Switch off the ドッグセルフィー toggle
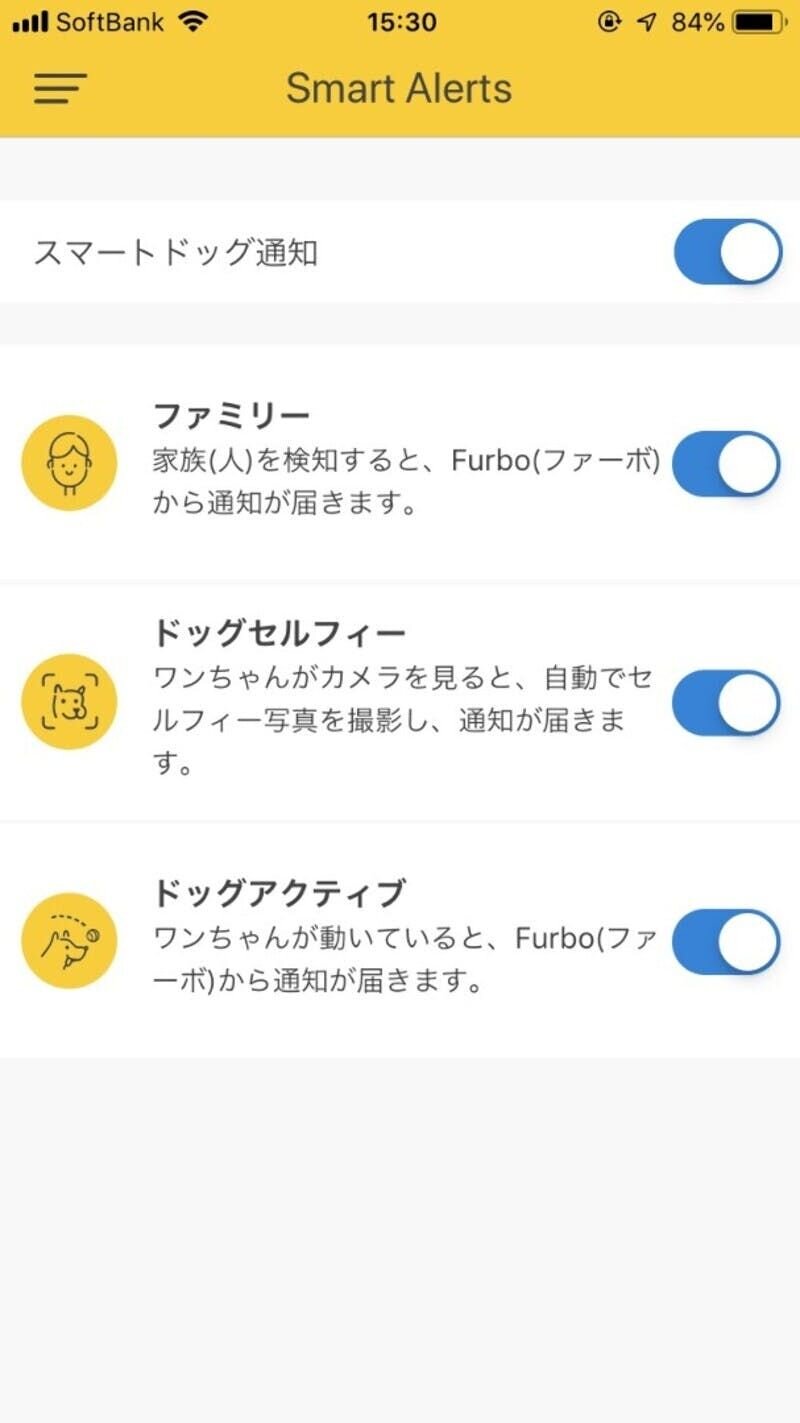Image resolution: width=800 pixels, height=1423 pixels. 727,702
